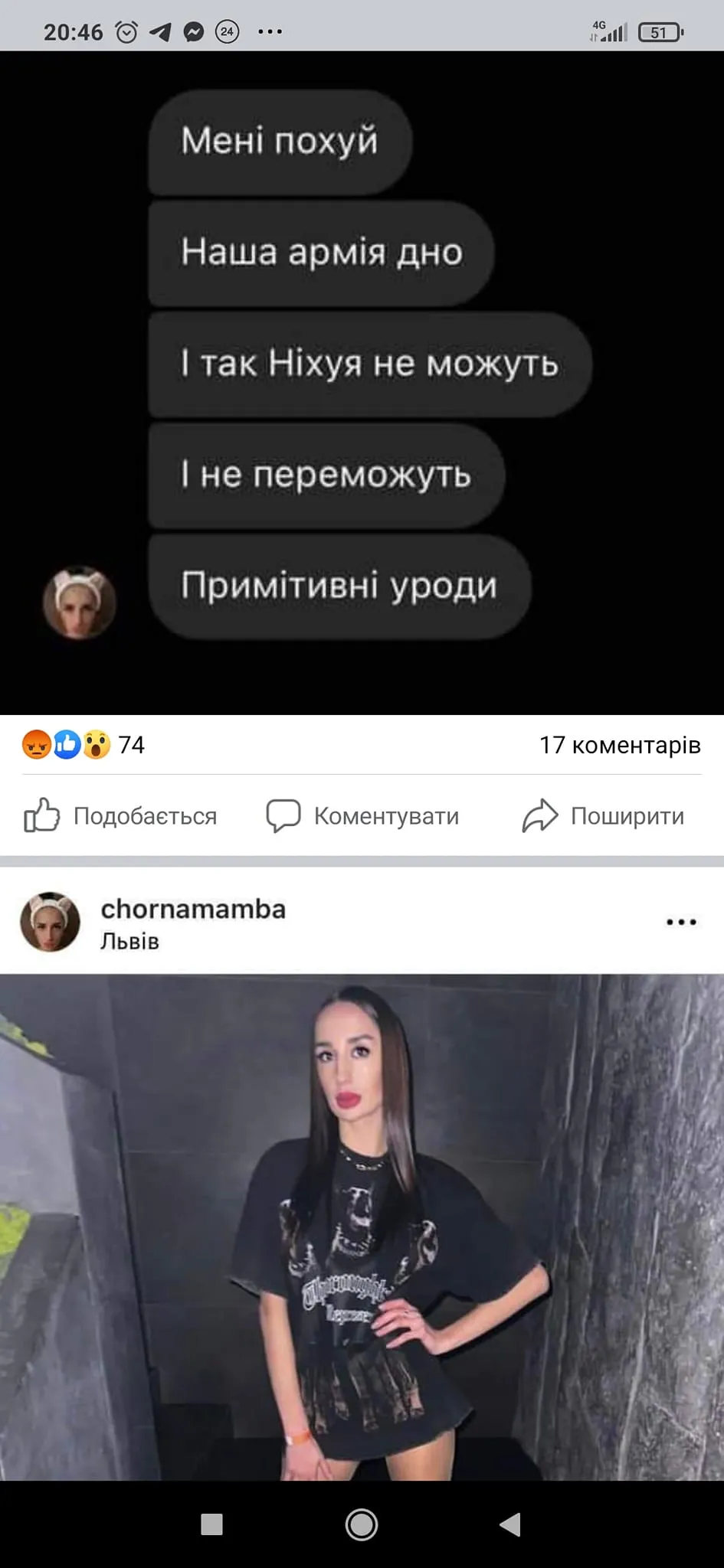Like the post with Подобається

click(x=120, y=816)
